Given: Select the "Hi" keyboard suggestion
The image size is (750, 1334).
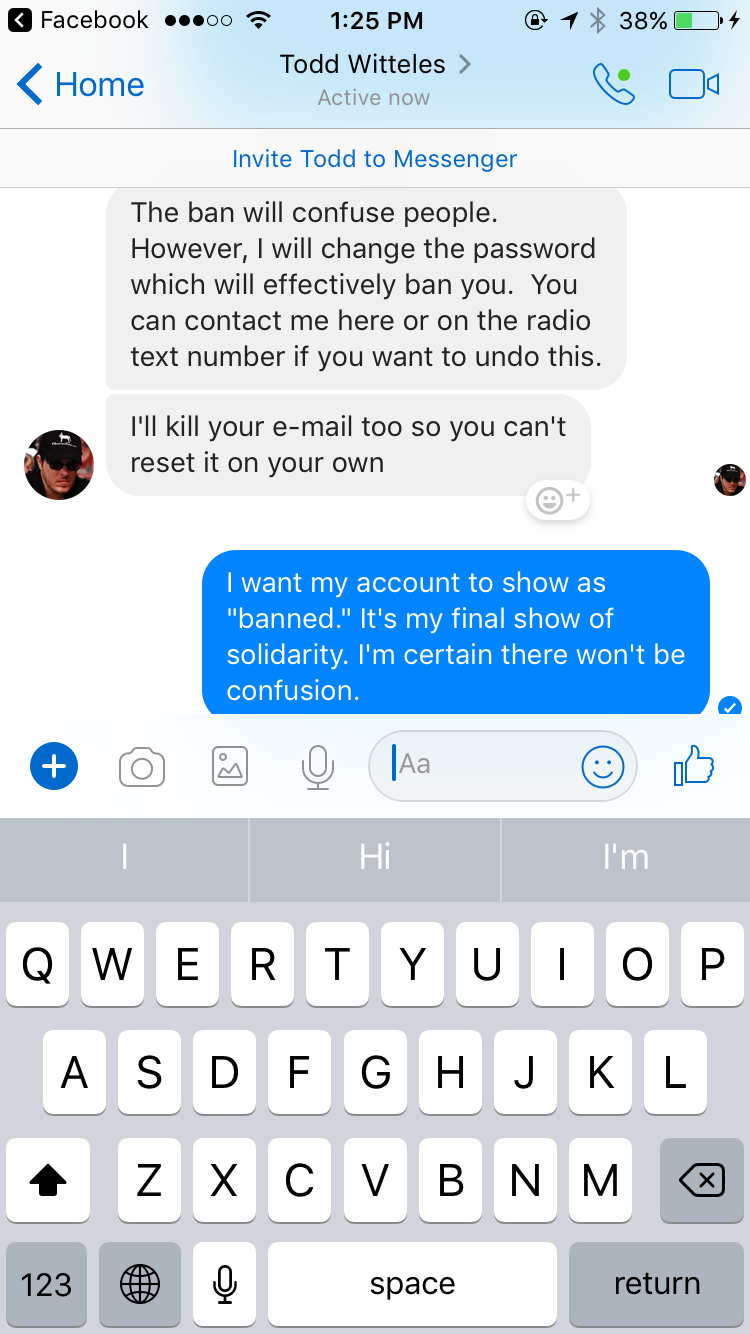Looking at the screenshot, I should [375, 857].
